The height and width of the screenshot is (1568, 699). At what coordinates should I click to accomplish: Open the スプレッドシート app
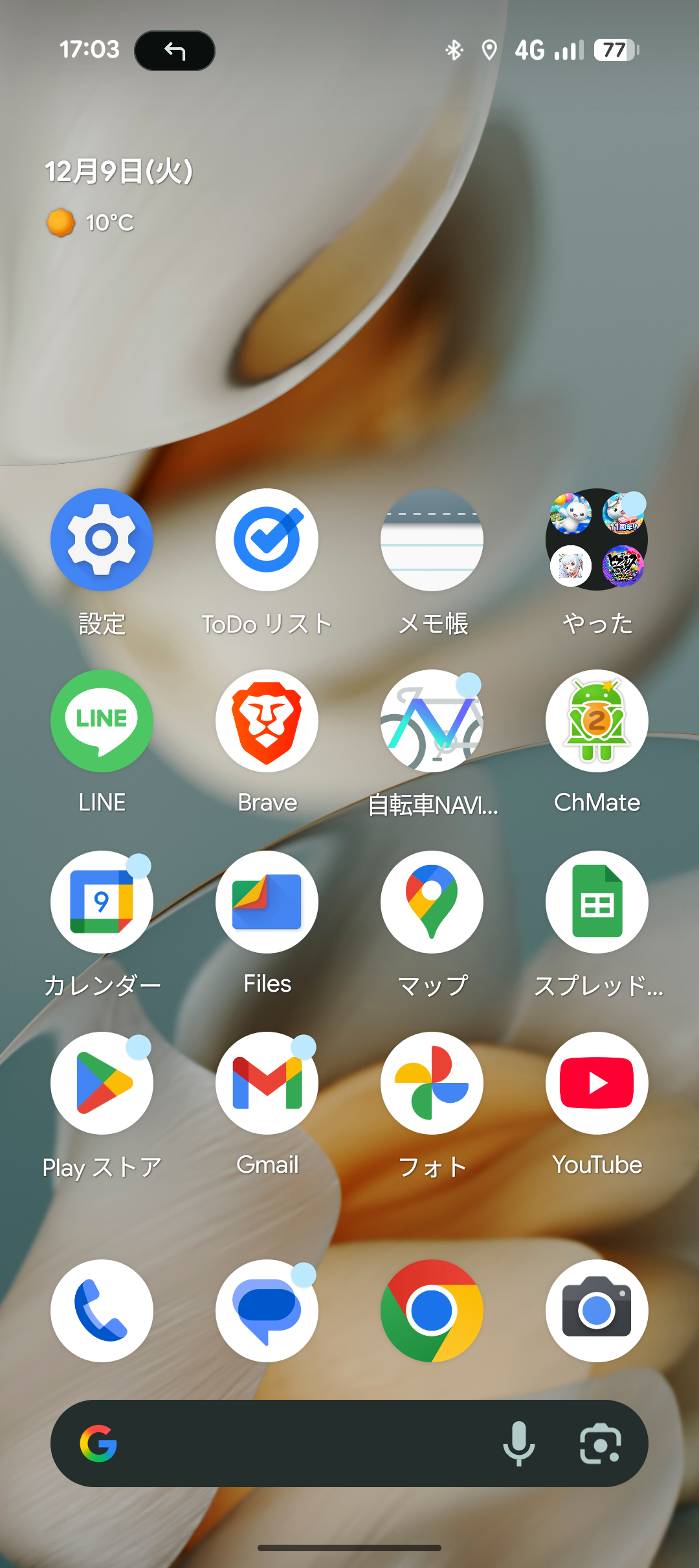(x=597, y=902)
